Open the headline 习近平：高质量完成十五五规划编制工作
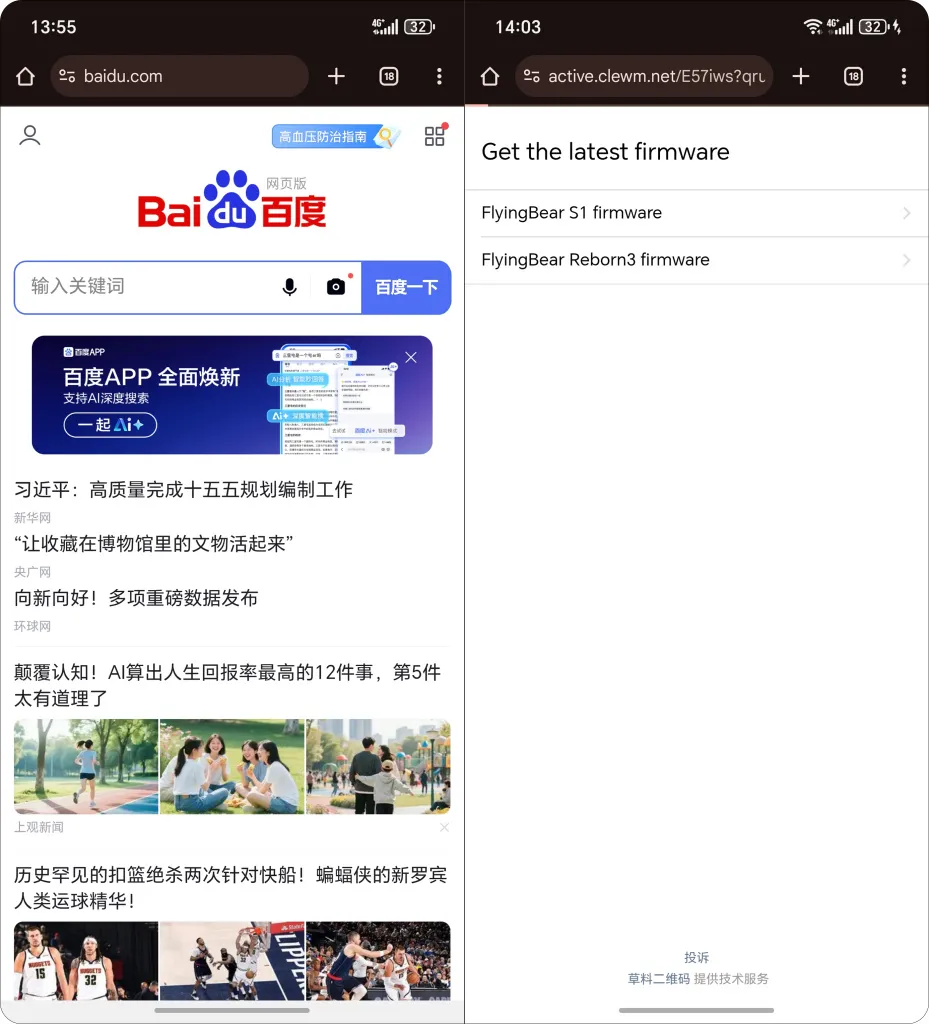 183,489
